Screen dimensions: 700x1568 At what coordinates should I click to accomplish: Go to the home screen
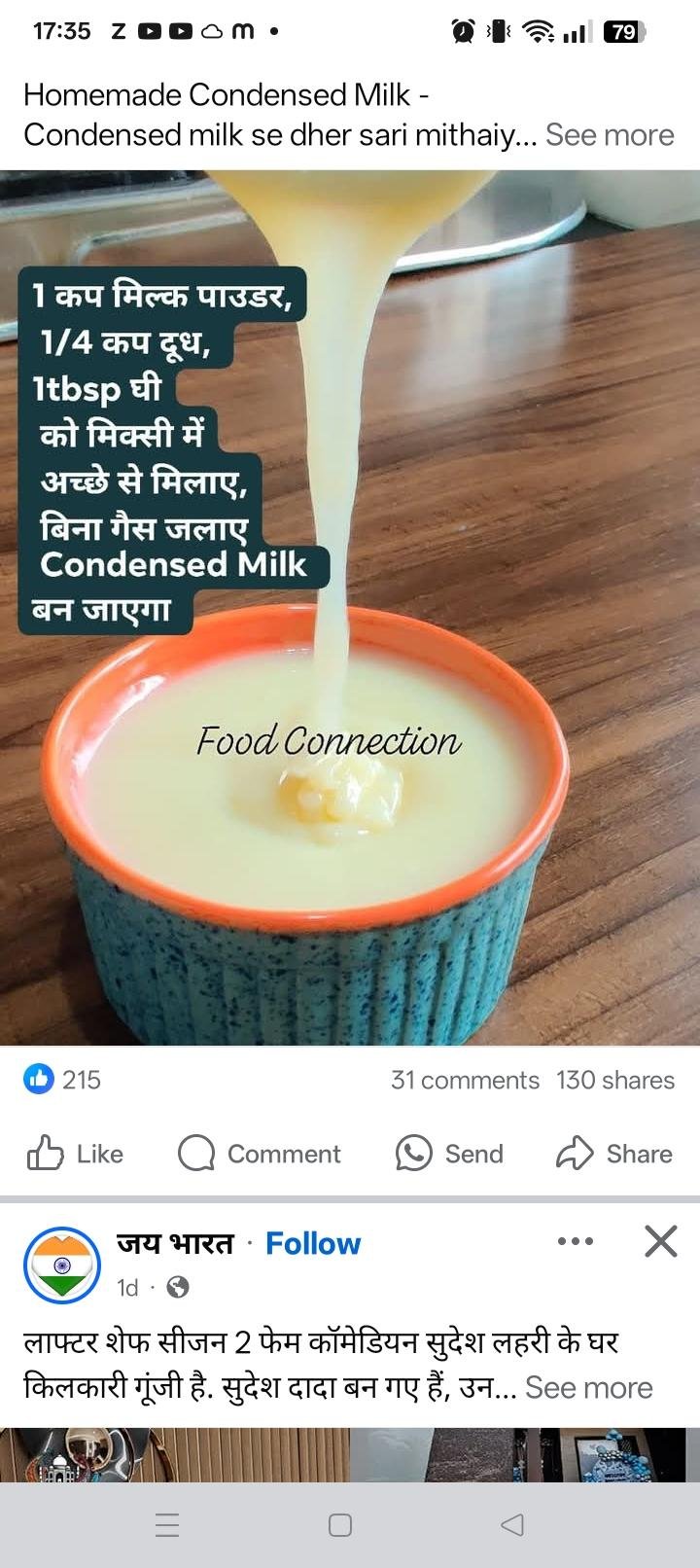click(x=340, y=1524)
